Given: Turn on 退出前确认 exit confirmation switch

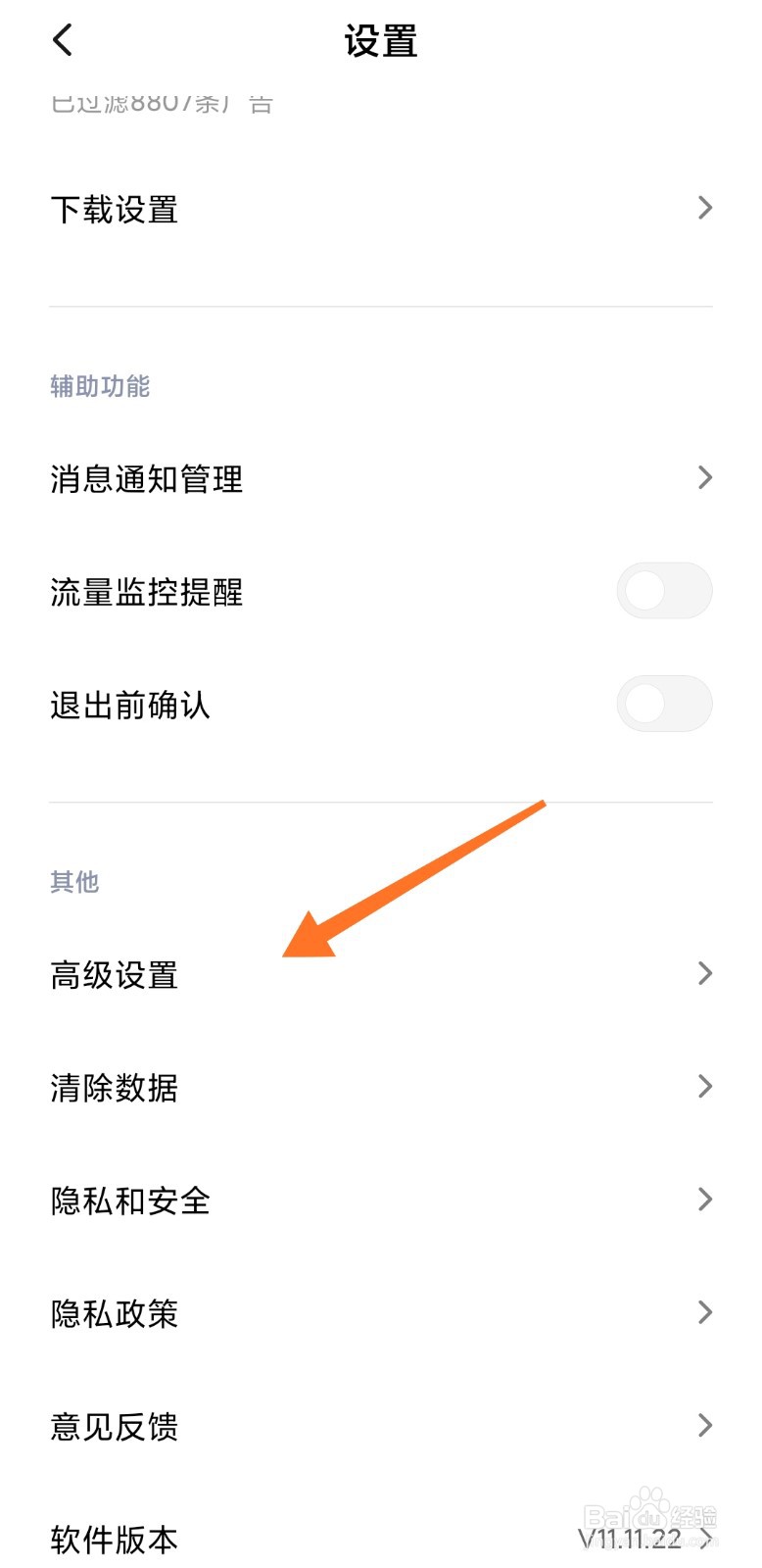Looking at the screenshot, I should 664,704.
